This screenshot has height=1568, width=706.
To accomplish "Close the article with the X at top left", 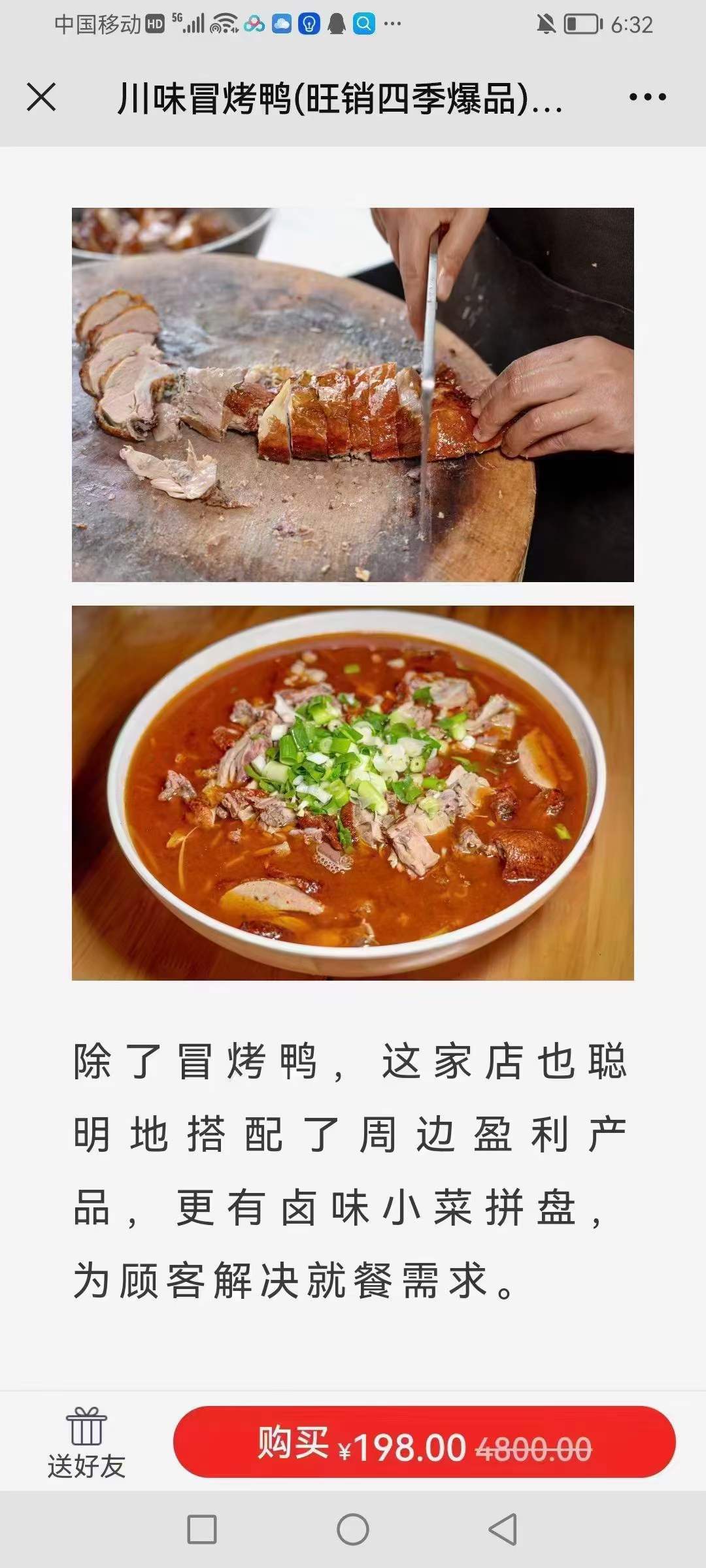I will 41,98.
